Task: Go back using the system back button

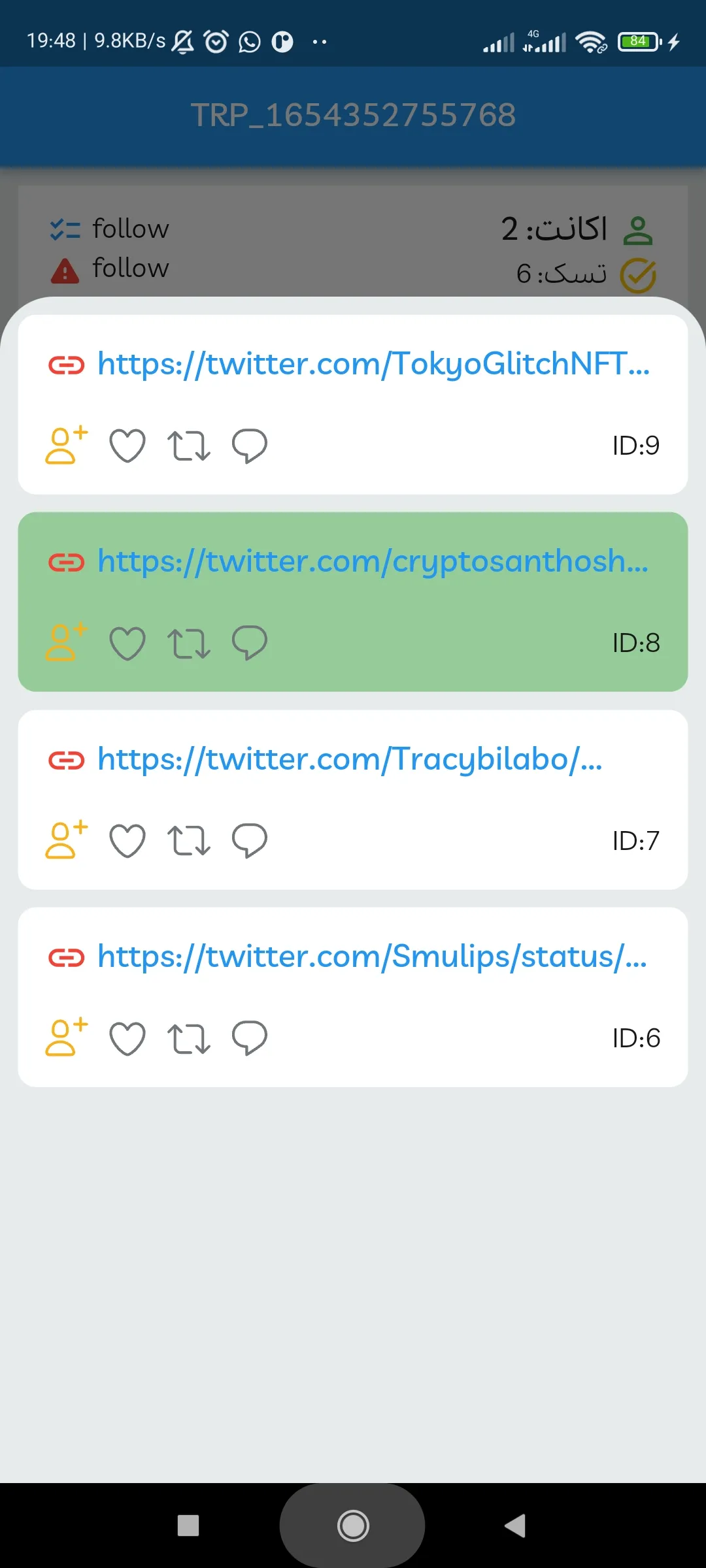Action: click(515, 1526)
